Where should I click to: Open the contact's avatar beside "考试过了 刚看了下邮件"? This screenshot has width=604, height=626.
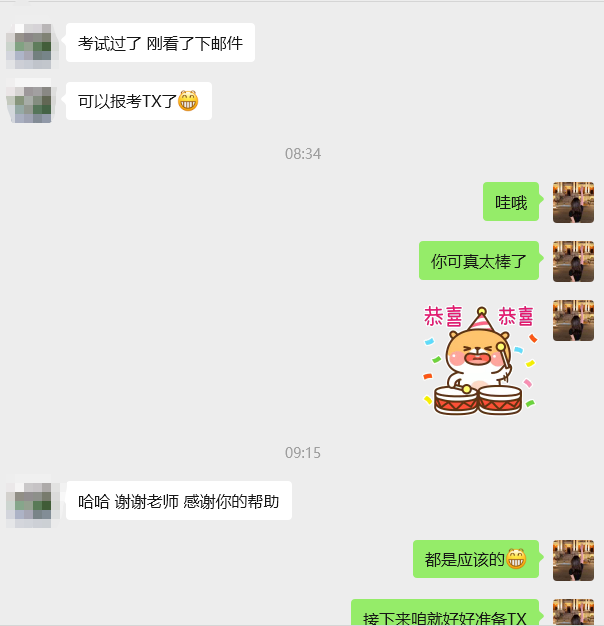tap(29, 43)
